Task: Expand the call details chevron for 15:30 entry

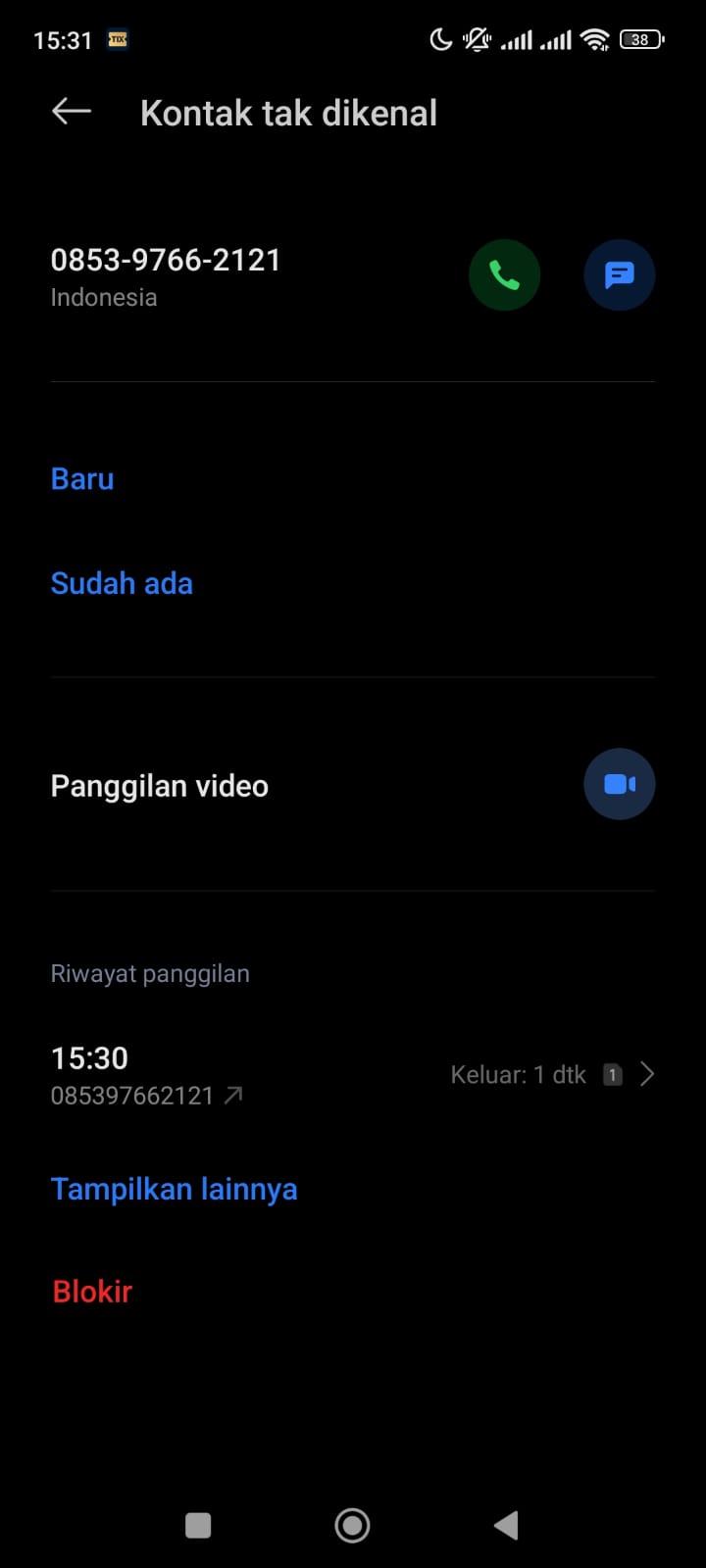Action: 647,1074
